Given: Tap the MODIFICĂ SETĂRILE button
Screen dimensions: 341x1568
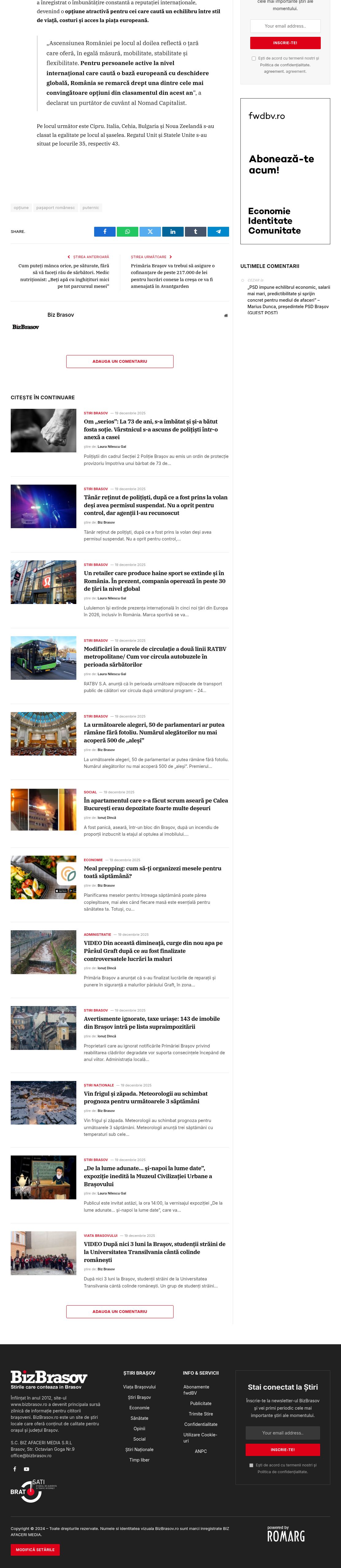Looking at the screenshot, I should pyautogui.click(x=35, y=1549).
